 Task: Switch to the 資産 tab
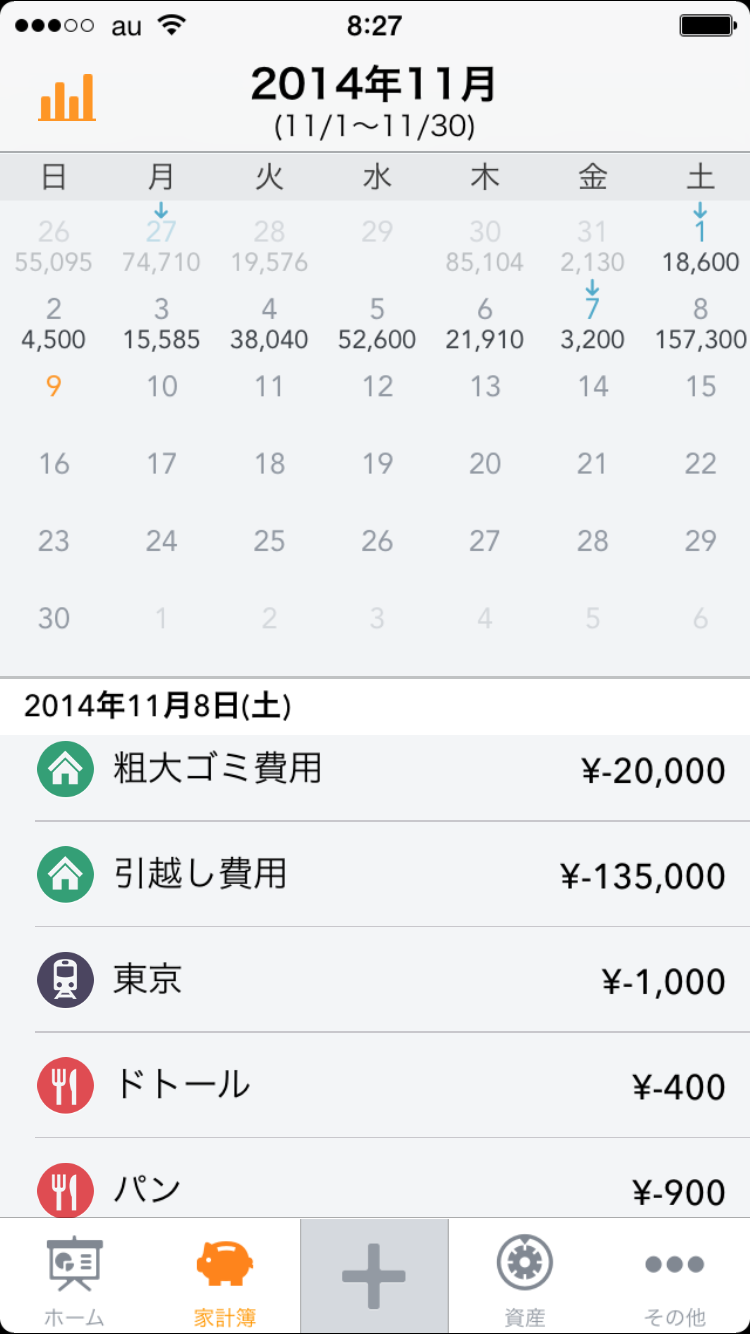[x=525, y=1277]
